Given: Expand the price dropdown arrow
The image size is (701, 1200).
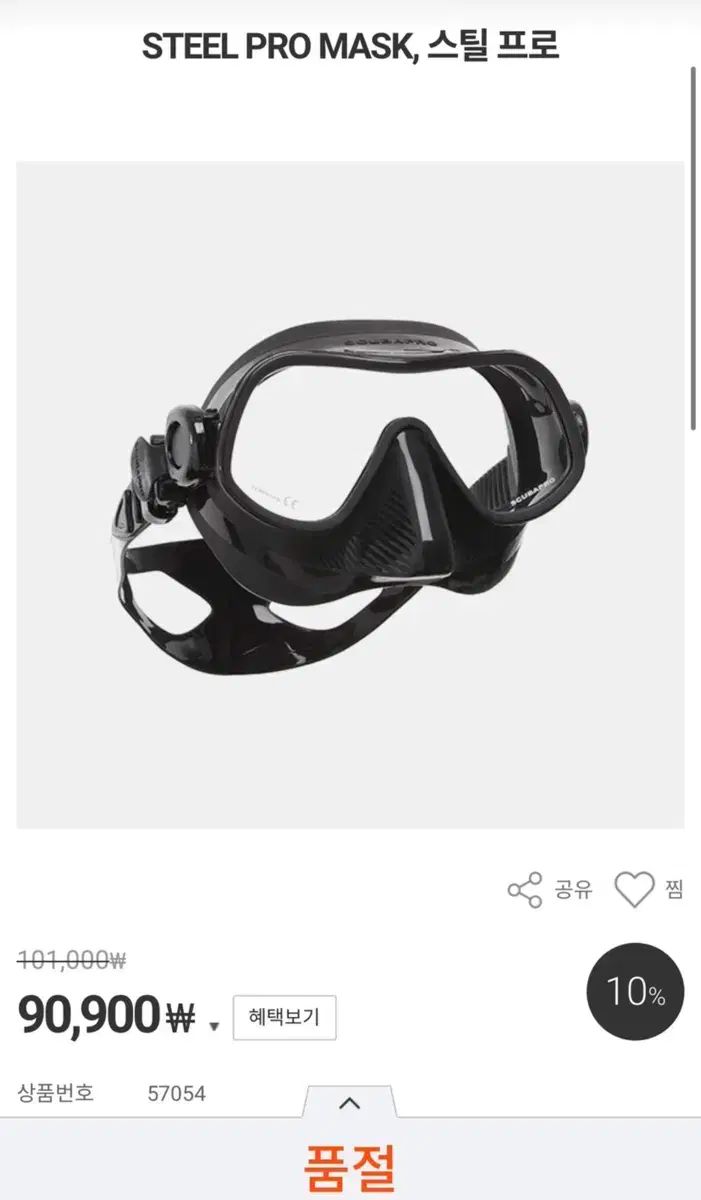Looking at the screenshot, I should [213, 1025].
